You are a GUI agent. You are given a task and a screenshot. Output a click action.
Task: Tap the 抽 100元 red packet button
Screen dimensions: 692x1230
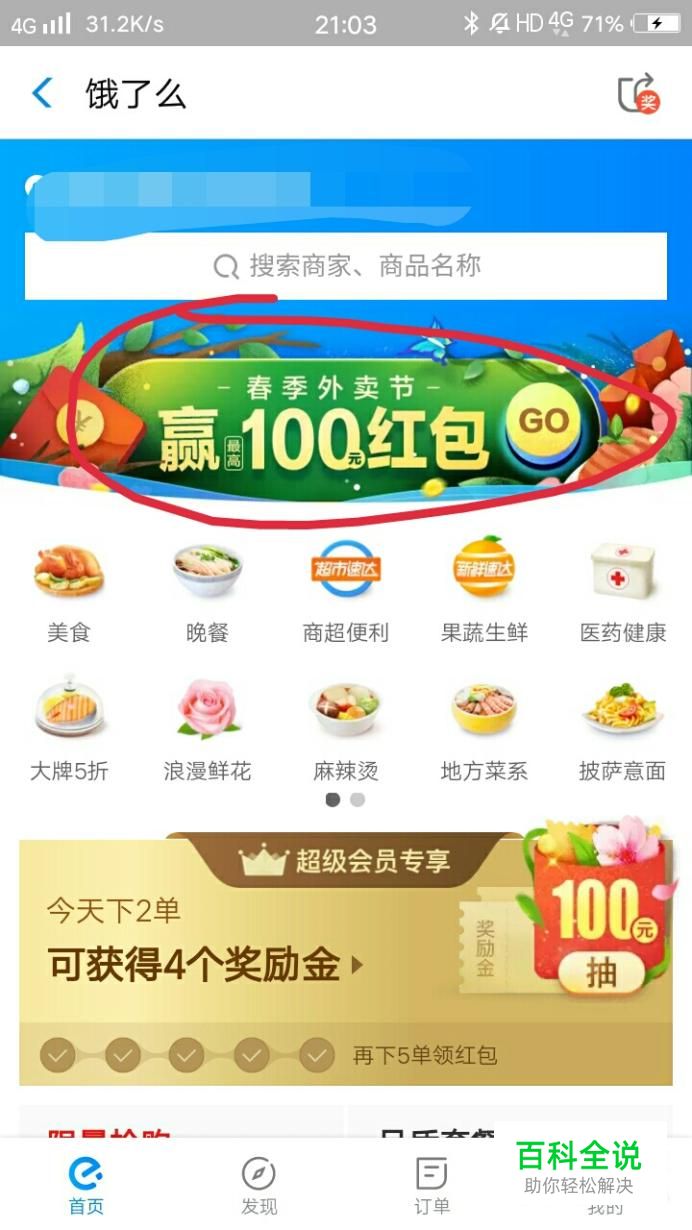pyautogui.click(x=601, y=972)
